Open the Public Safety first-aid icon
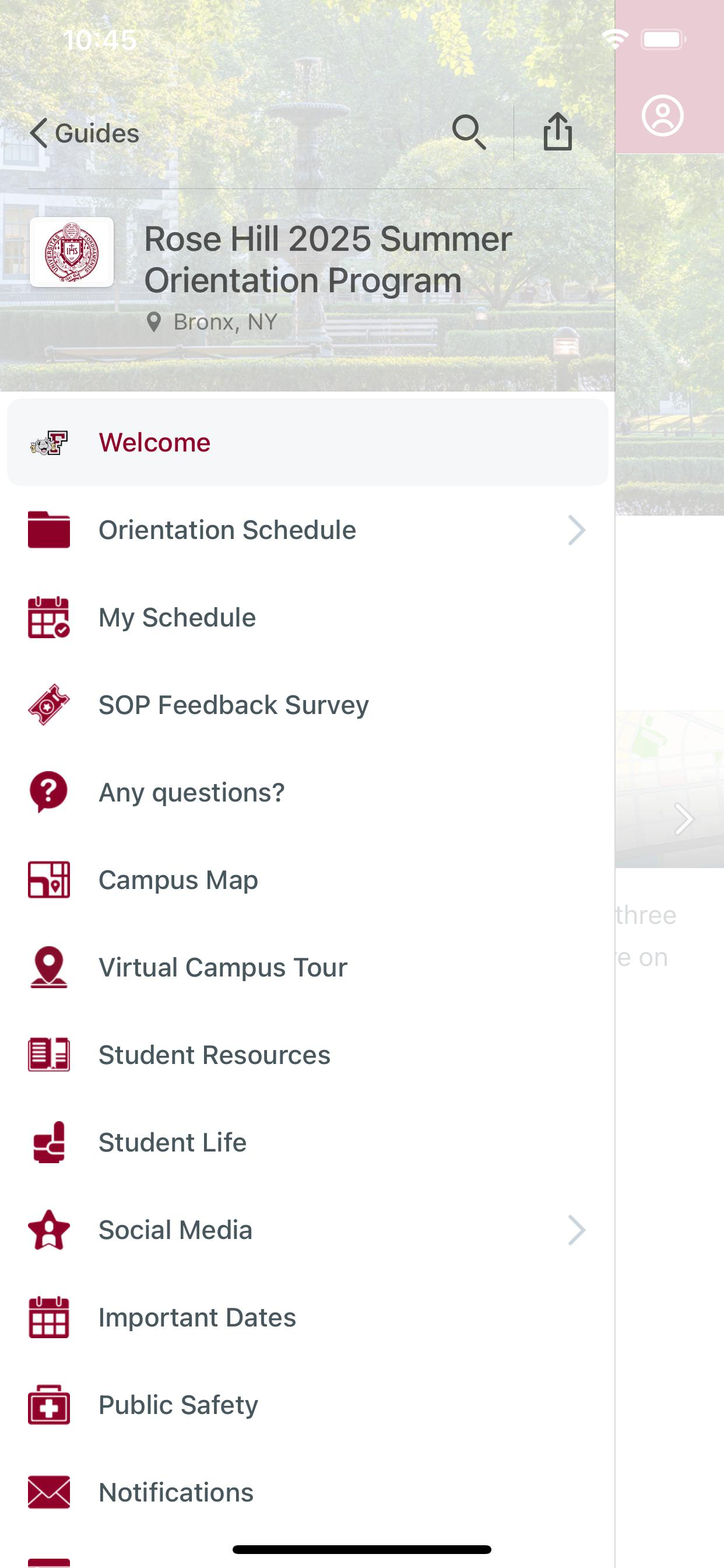The image size is (724, 1568). 48,1404
